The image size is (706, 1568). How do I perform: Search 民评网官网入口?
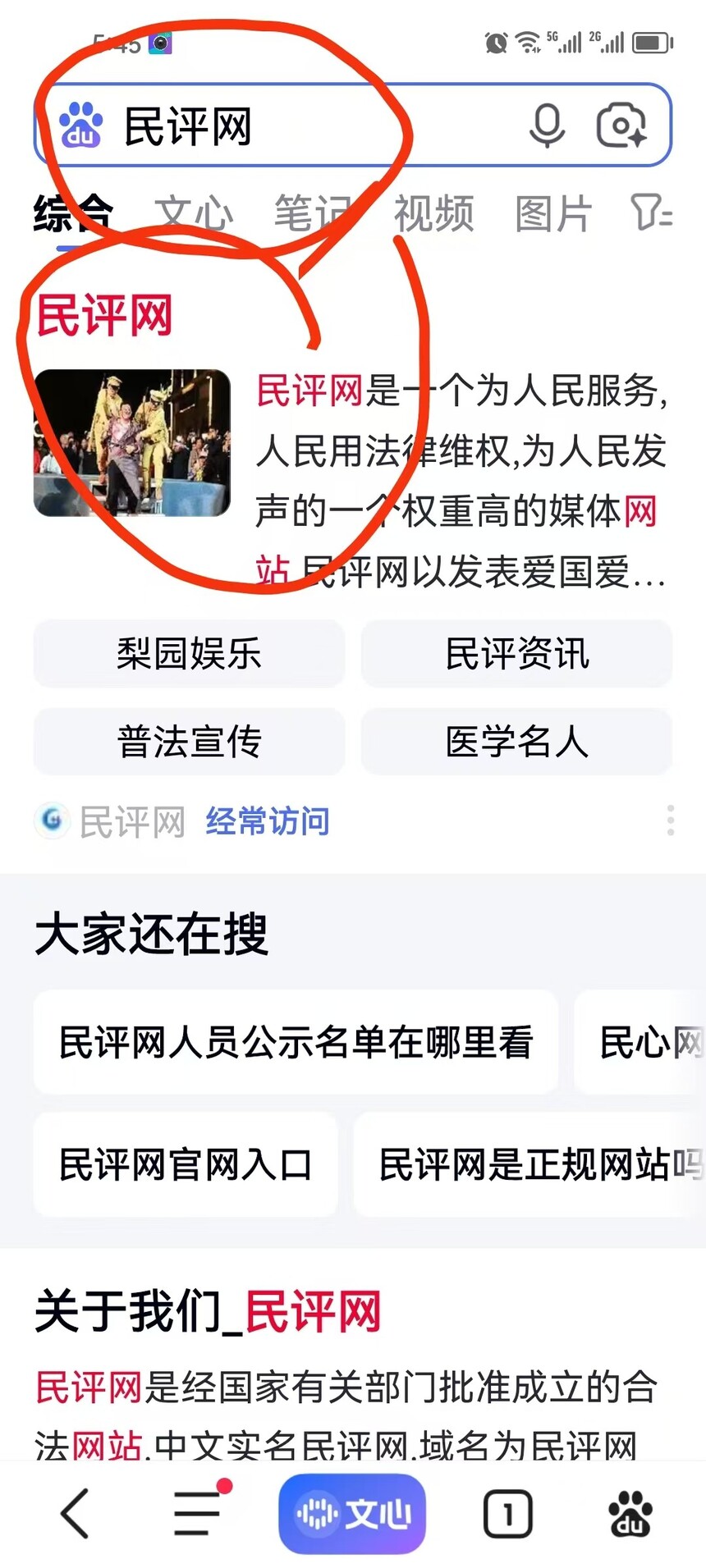(186, 1164)
